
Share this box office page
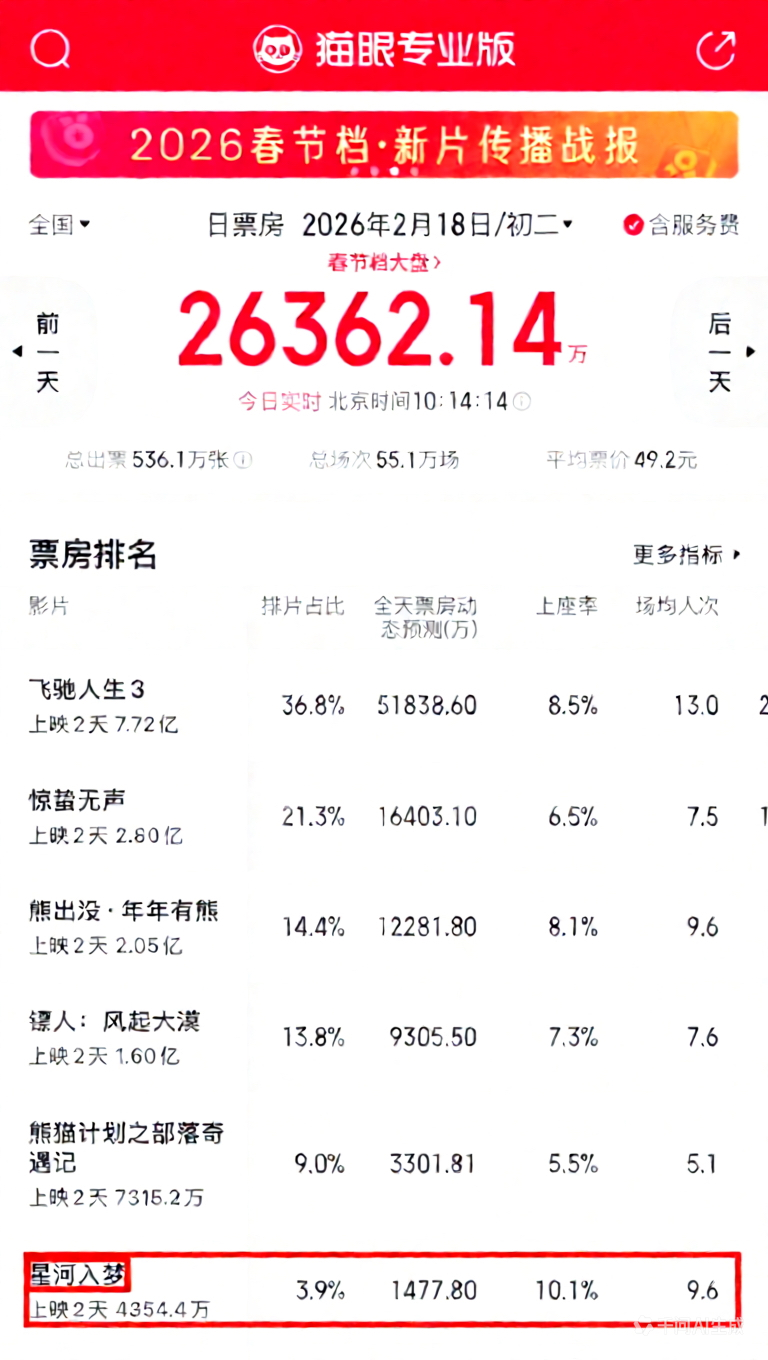(x=716, y=48)
